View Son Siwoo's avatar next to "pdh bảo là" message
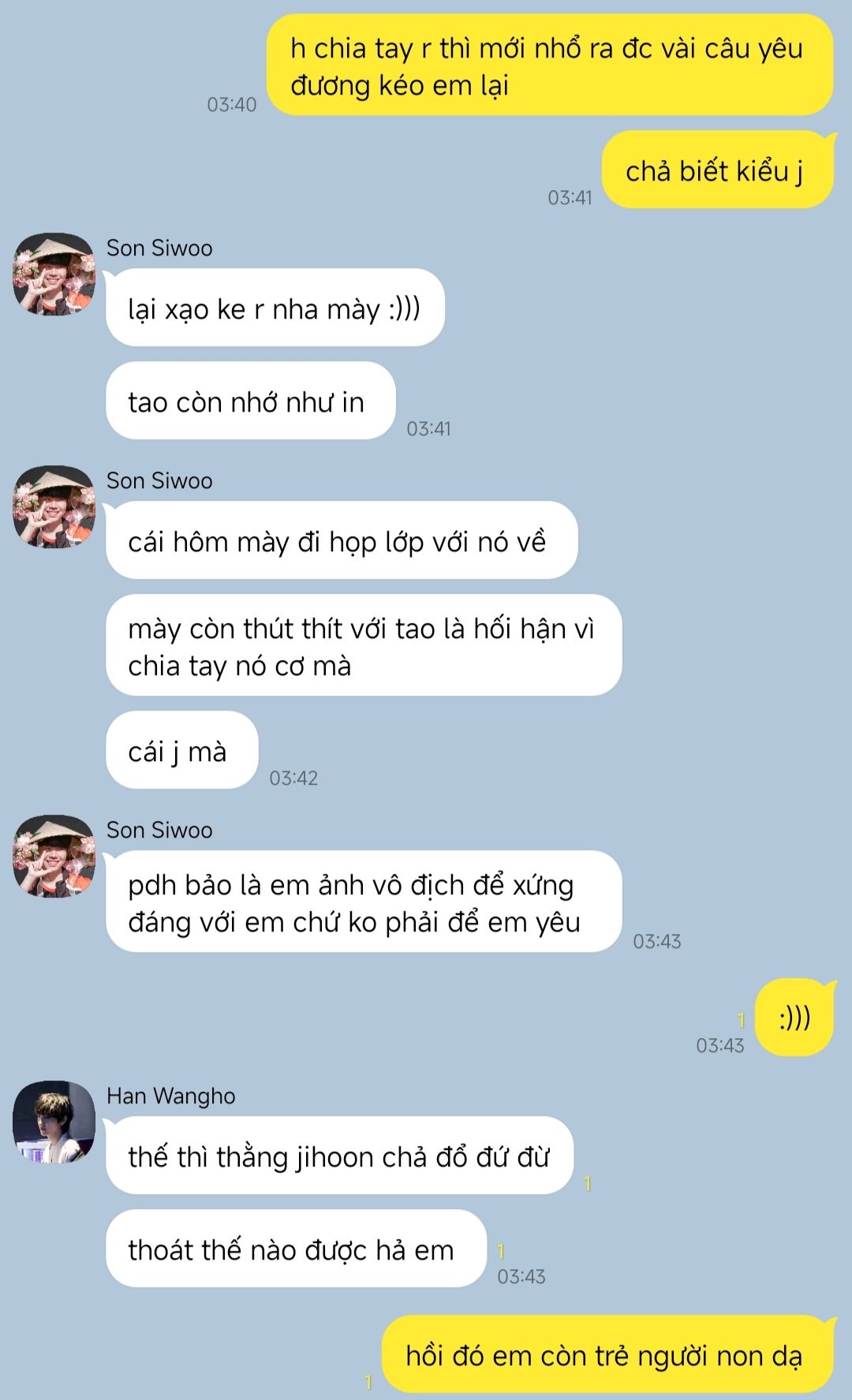Image resolution: width=852 pixels, height=1400 pixels. tap(54, 856)
